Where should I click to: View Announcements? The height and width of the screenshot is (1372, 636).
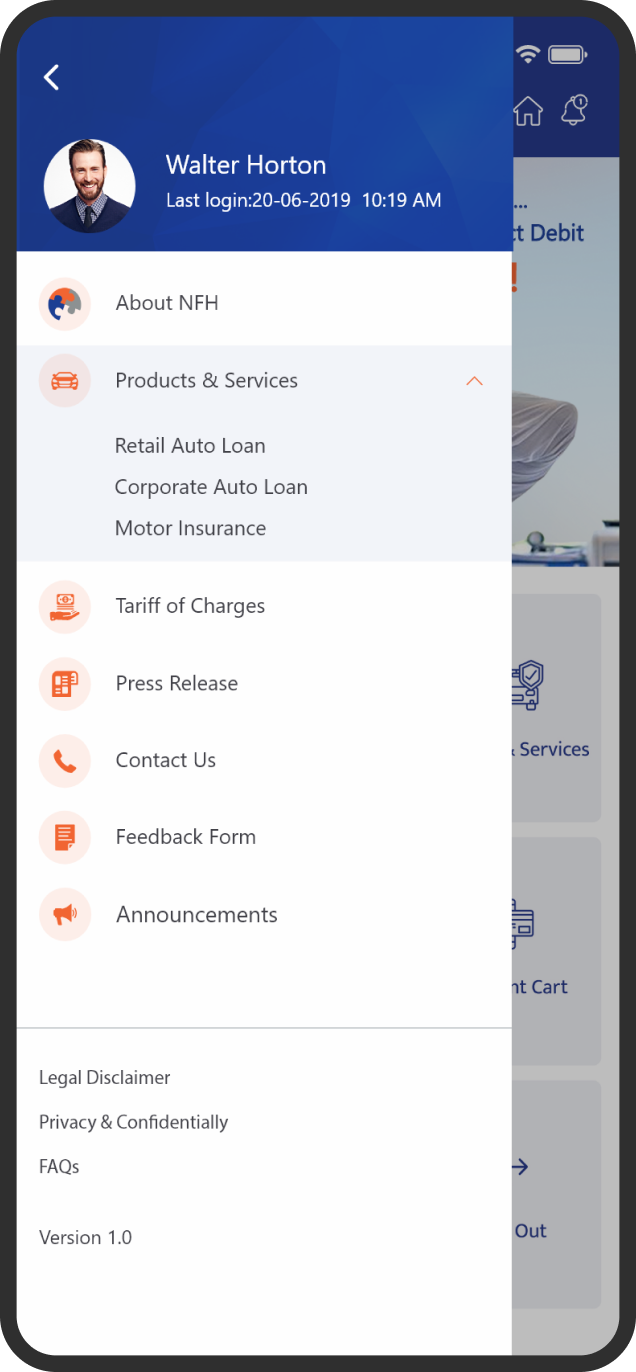(x=264, y=915)
